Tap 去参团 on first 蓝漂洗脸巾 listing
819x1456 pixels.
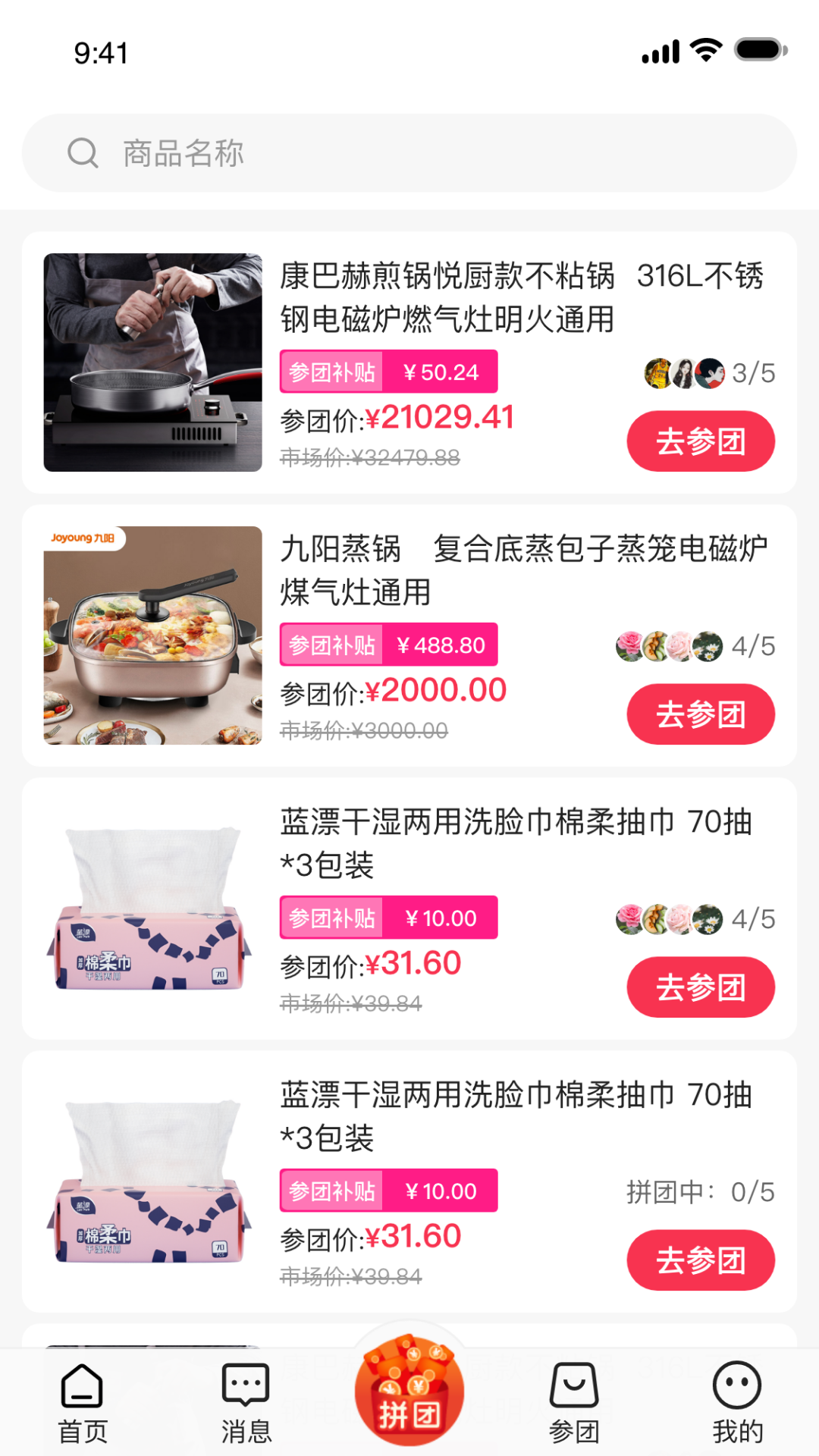(x=700, y=987)
